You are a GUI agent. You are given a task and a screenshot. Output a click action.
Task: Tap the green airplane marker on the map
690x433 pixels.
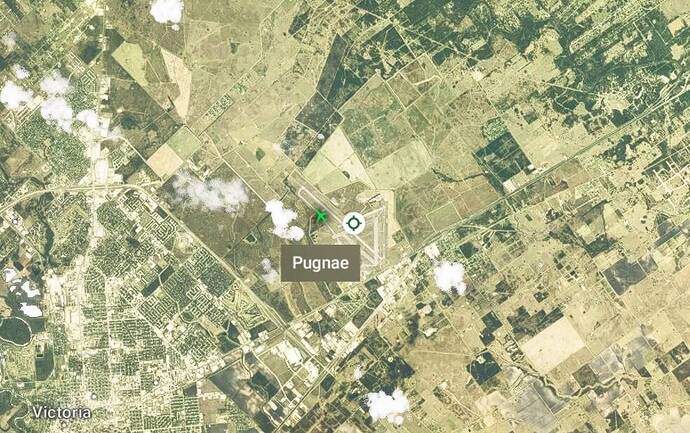pos(321,216)
